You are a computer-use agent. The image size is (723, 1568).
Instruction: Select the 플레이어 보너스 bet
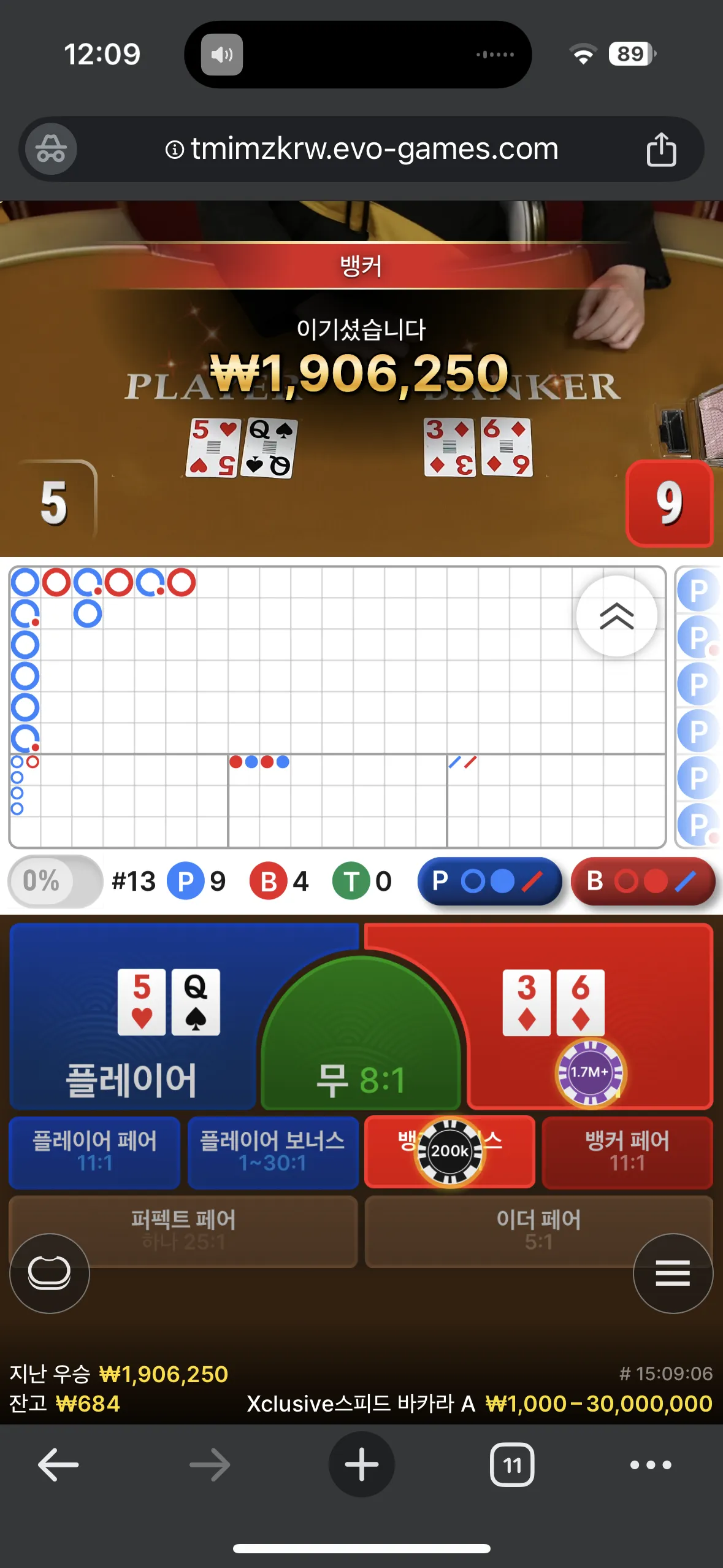coord(273,1152)
